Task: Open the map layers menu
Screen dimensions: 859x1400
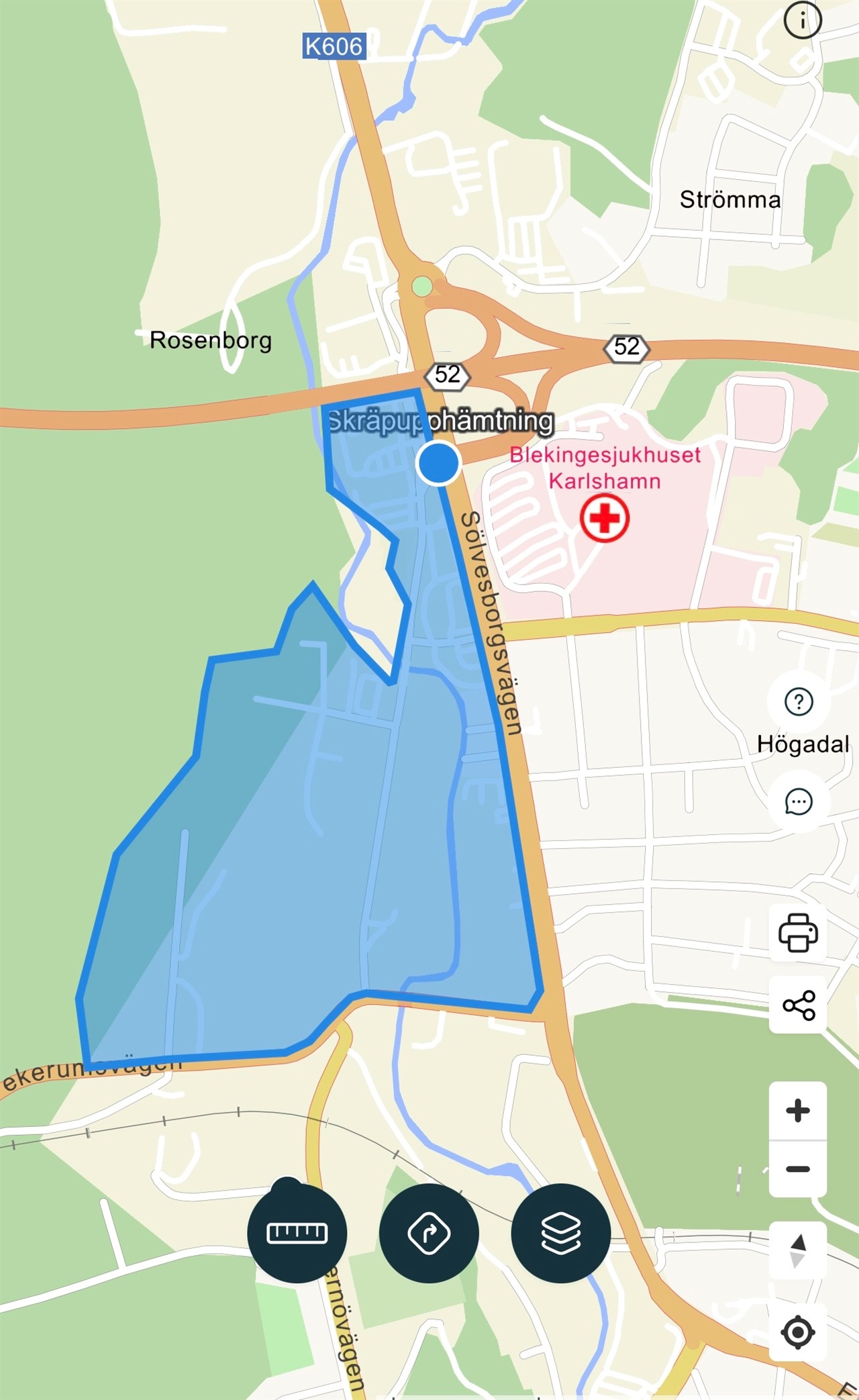Action: pos(561,1234)
